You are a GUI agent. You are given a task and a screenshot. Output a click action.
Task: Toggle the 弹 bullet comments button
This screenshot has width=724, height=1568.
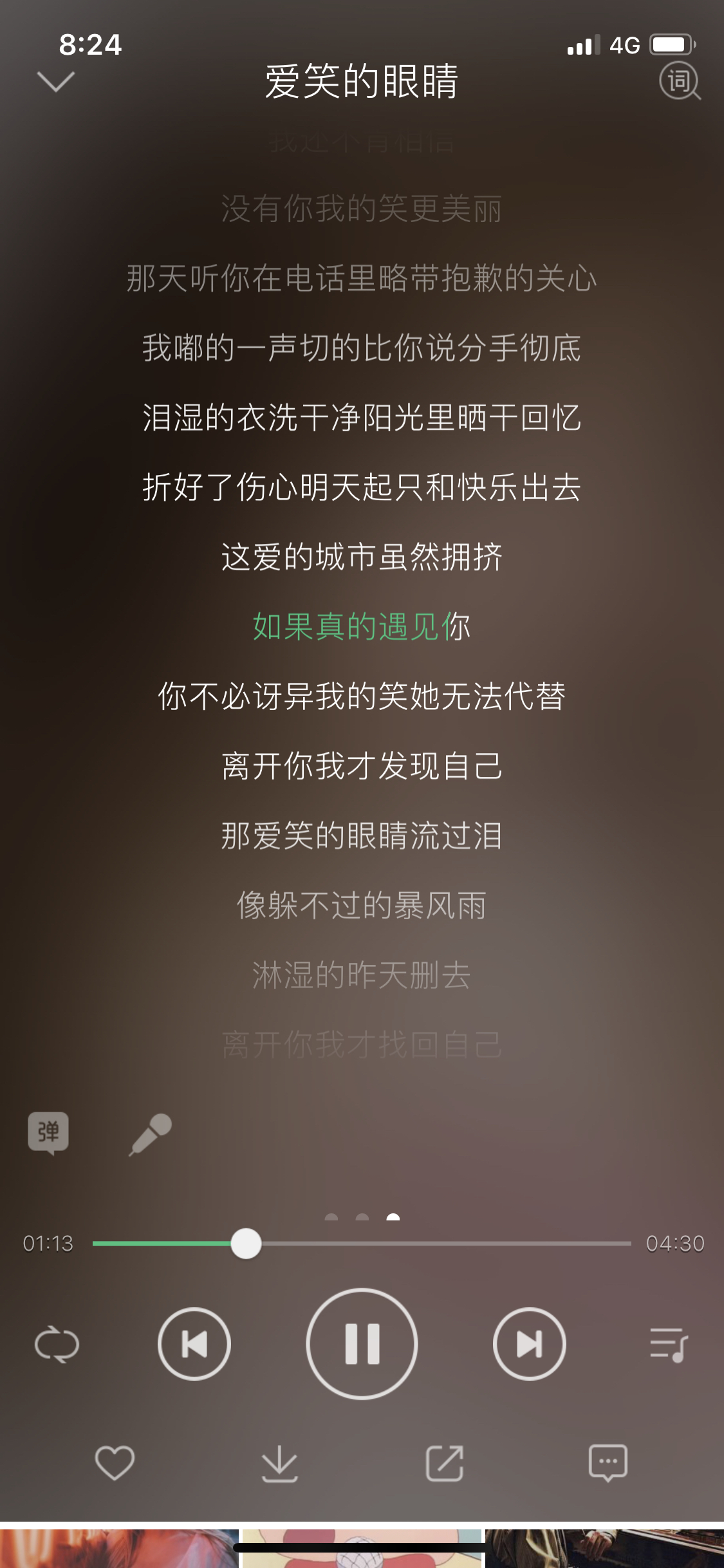pyautogui.click(x=48, y=1133)
